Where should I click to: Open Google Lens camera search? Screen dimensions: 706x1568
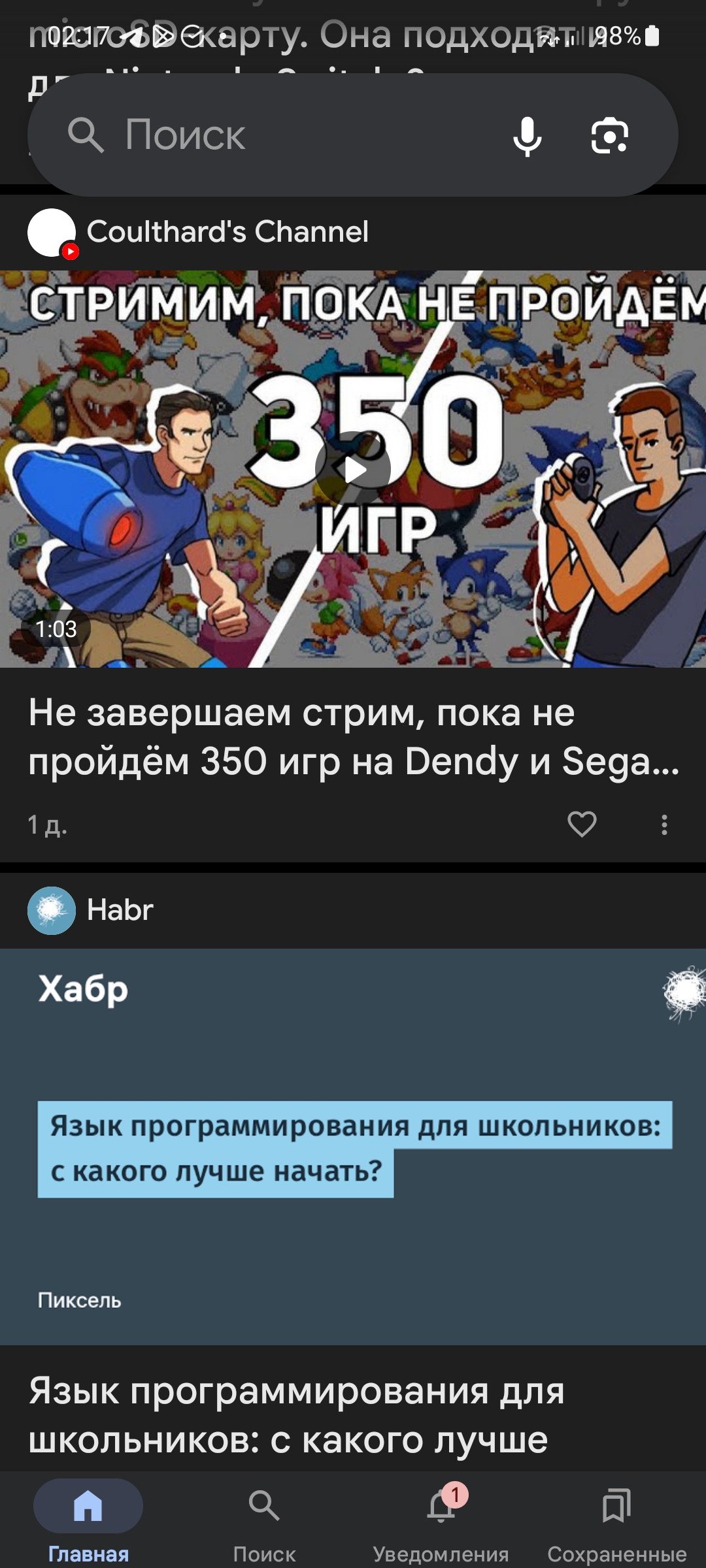(610, 136)
